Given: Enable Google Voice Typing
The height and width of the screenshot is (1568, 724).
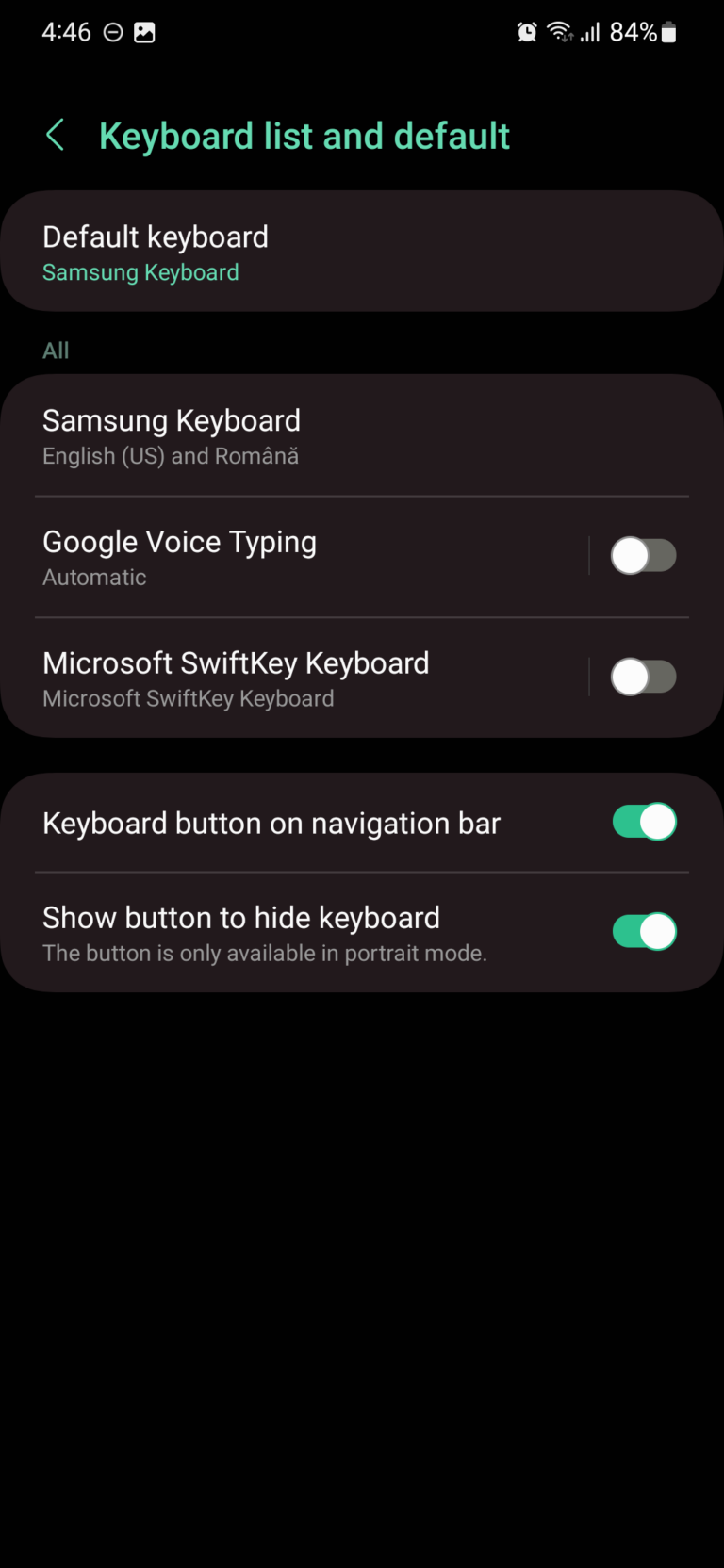Looking at the screenshot, I should tap(644, 555).
